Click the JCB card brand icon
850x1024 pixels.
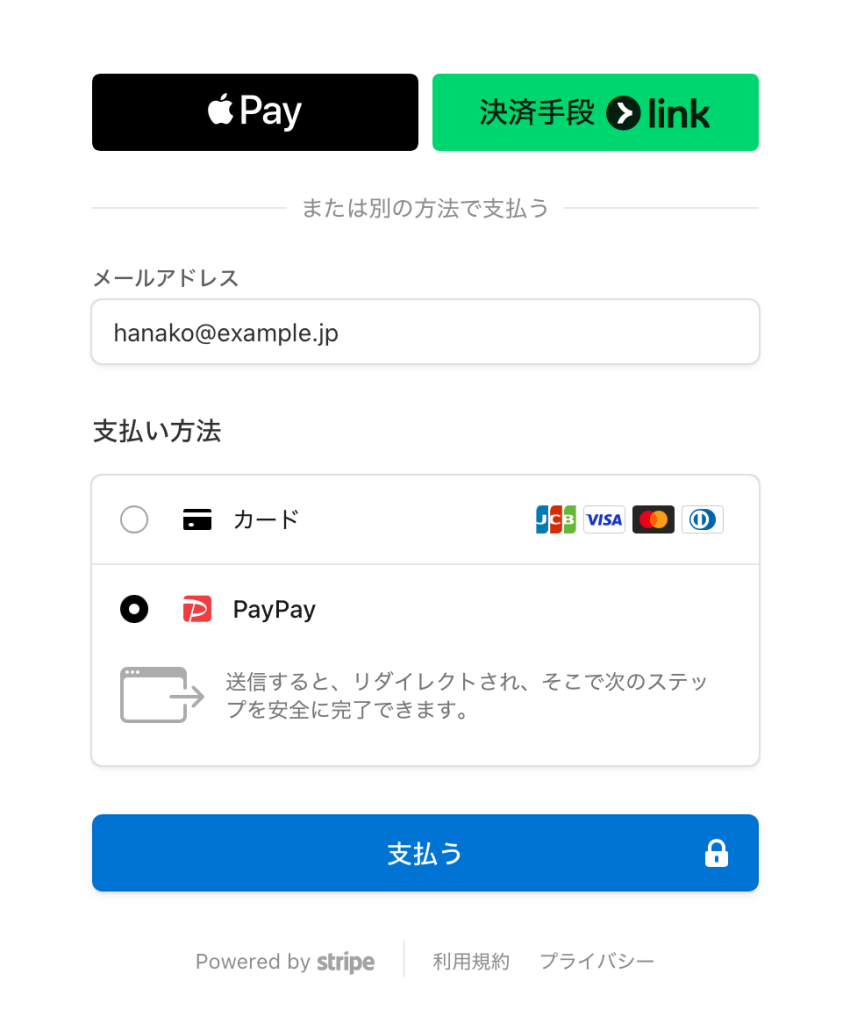coord(555,519)
